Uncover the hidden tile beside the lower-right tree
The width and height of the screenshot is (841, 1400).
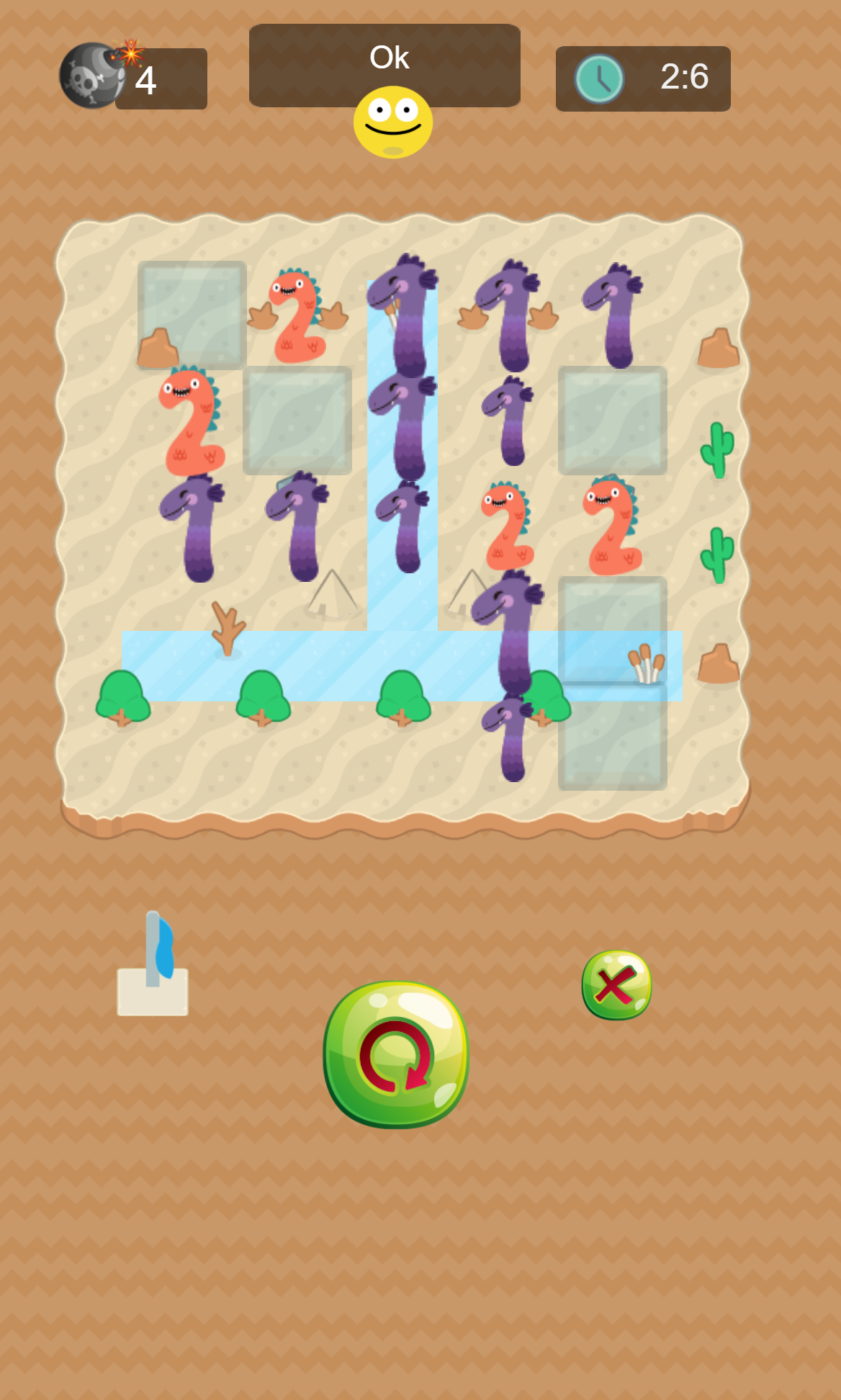tap(612, 737)
